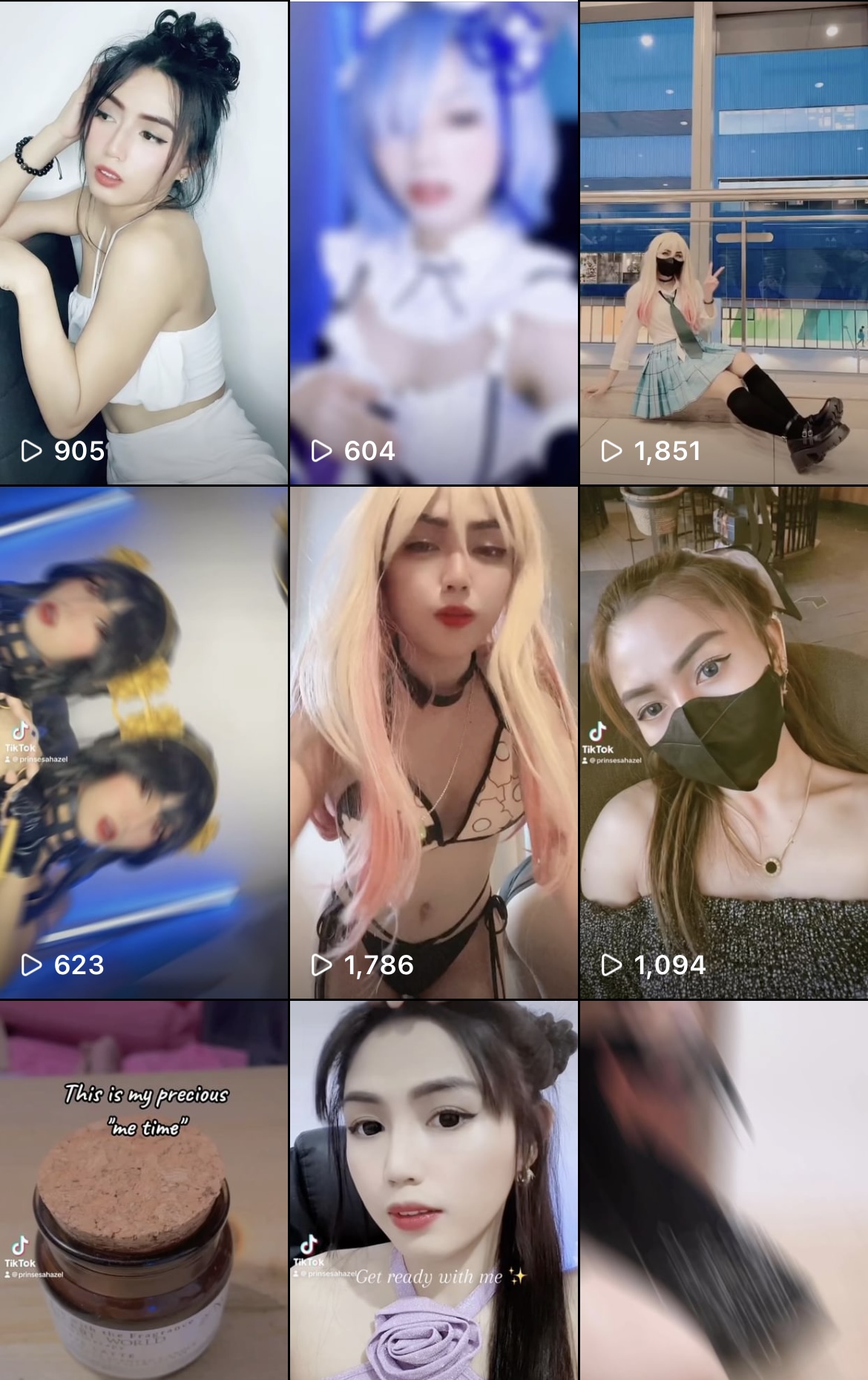Image resolution: width=868 pixels, height=1380 pixels.
Task: Play the masked selfie video with 1,094 views
Action: click(724, 742)
